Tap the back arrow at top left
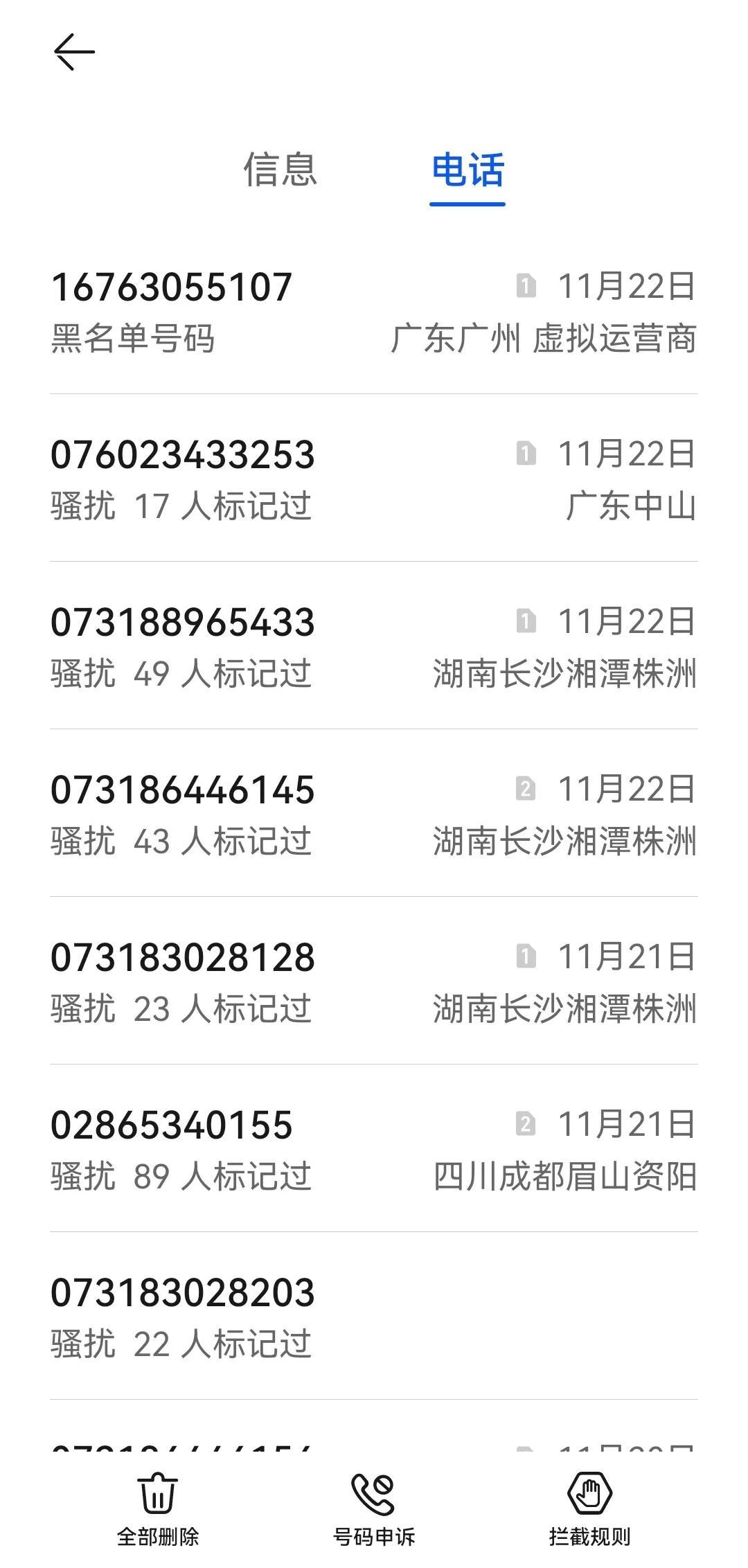 tap(74, 51)
